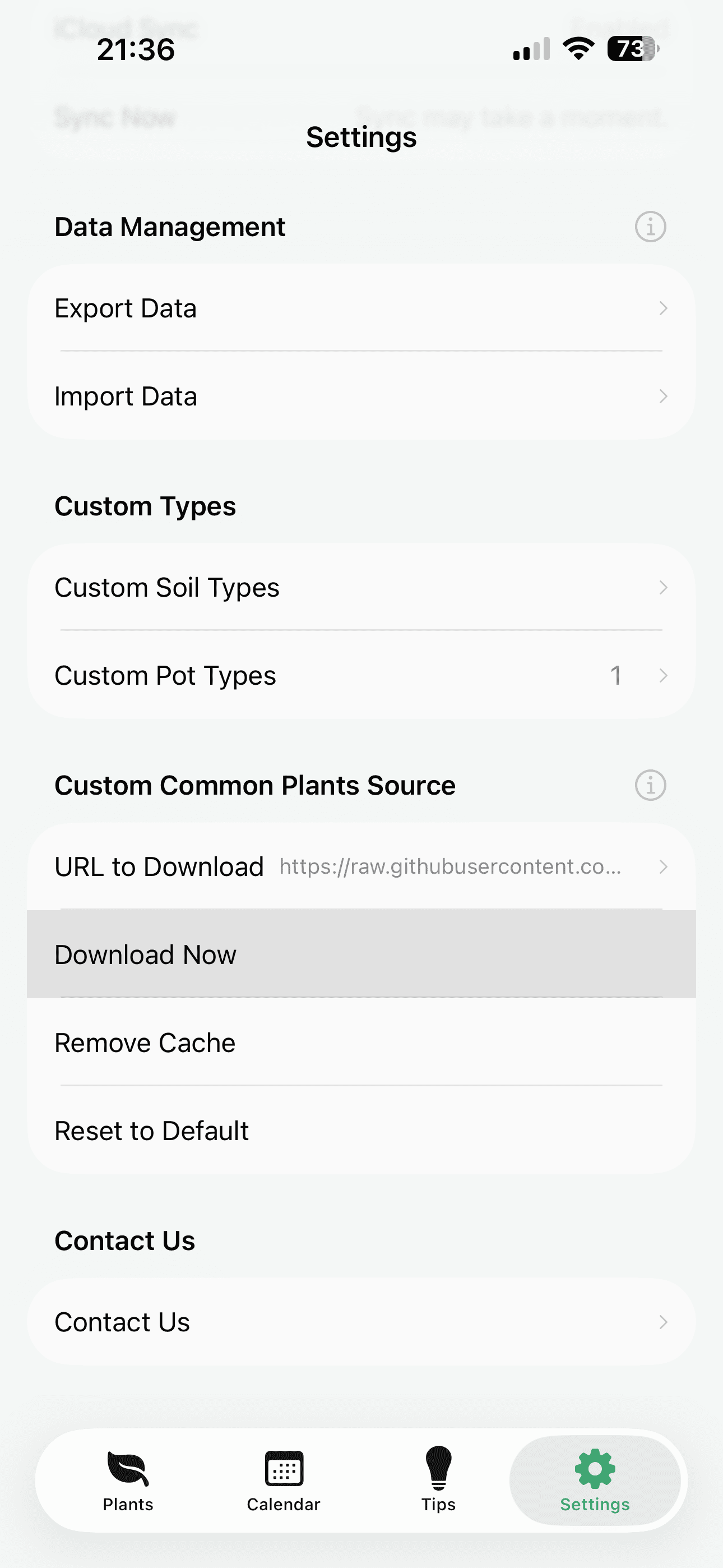Tap the Settings gear icon
The image size is (723, 1568).
pos(594,1468)
